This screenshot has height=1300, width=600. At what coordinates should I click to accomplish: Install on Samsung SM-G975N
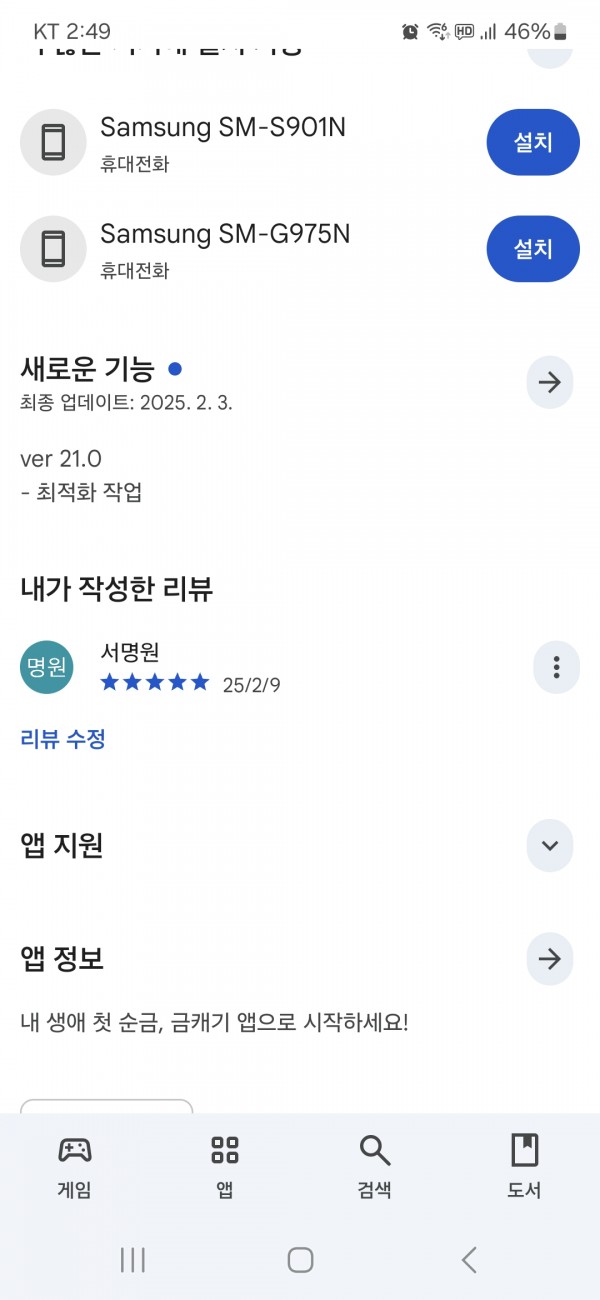[533, 248]
